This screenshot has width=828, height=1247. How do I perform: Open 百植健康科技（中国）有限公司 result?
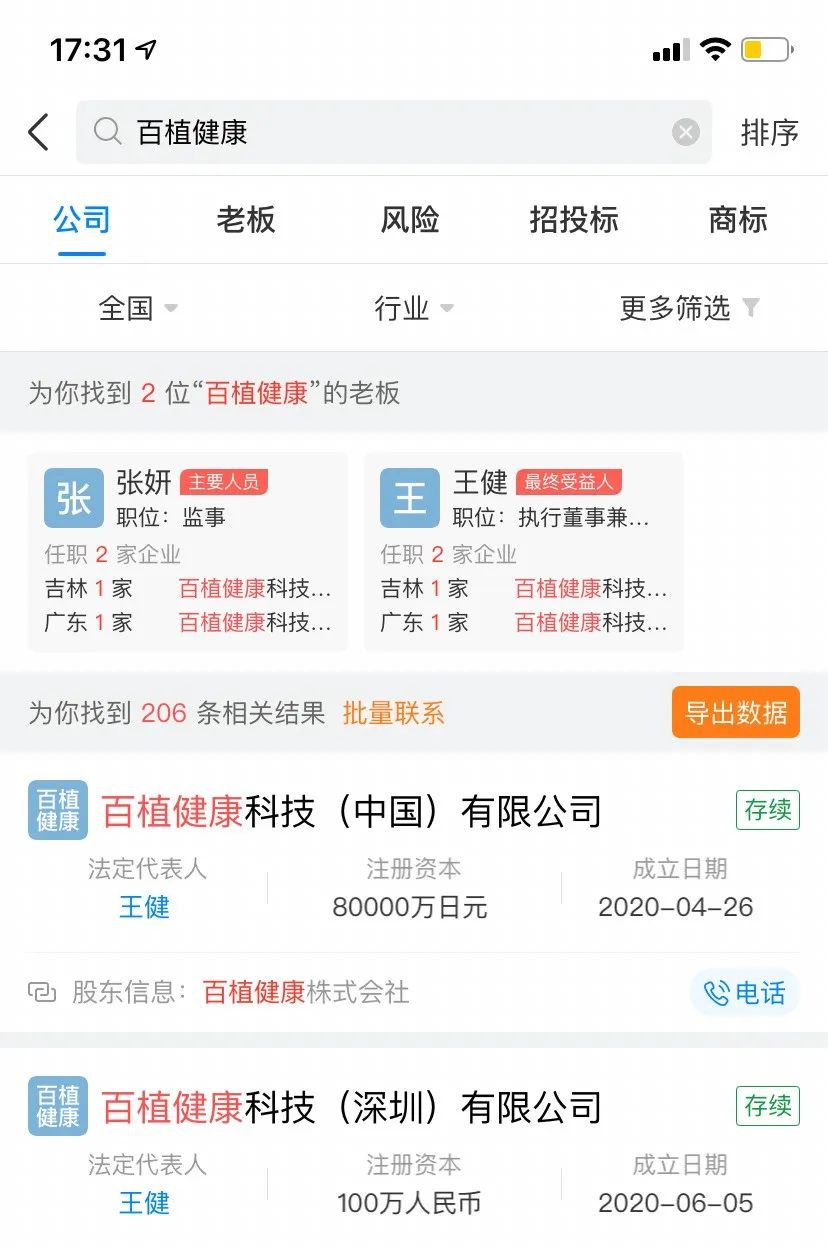352,811
